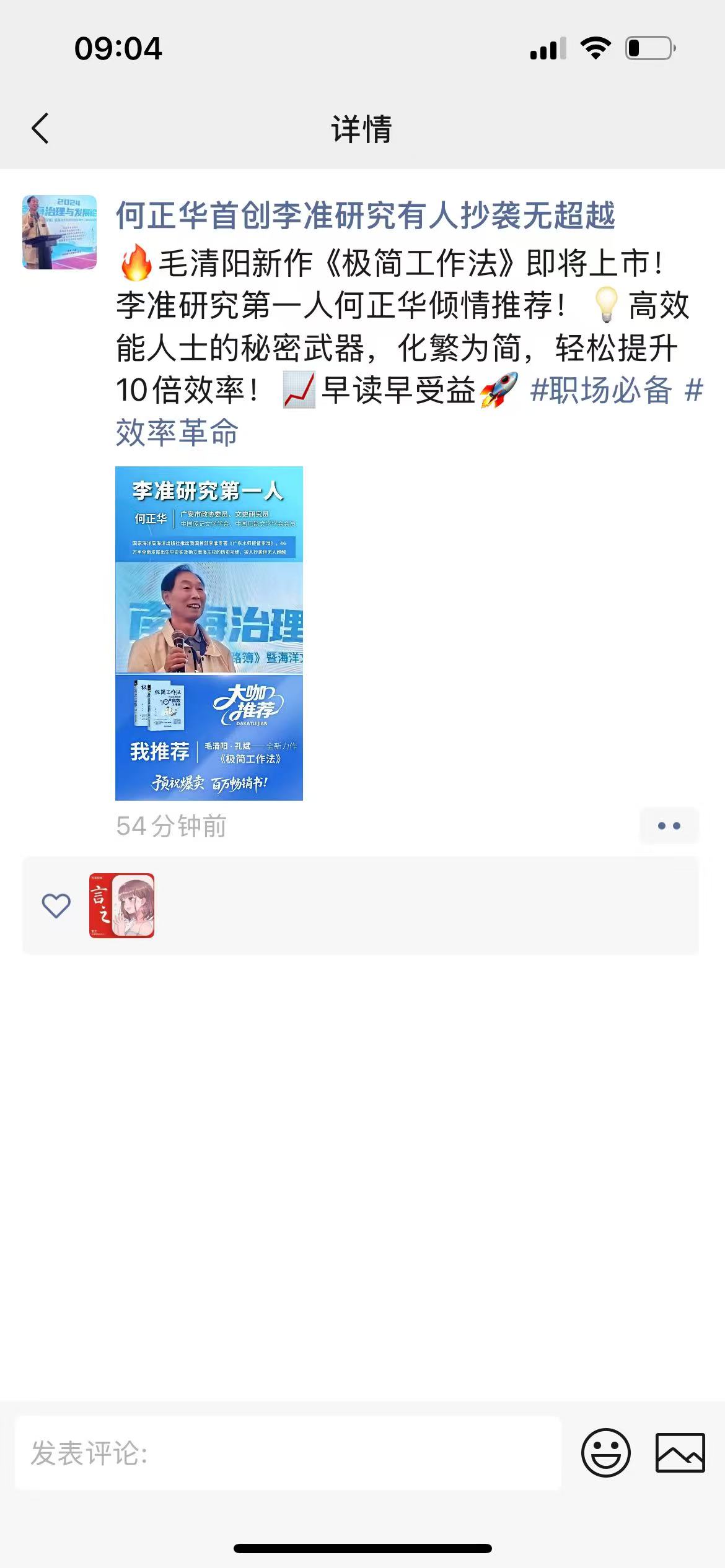This screenshot has height=1568, width=725.
Task: Open the profile of the user who liked
Action: 122,905
